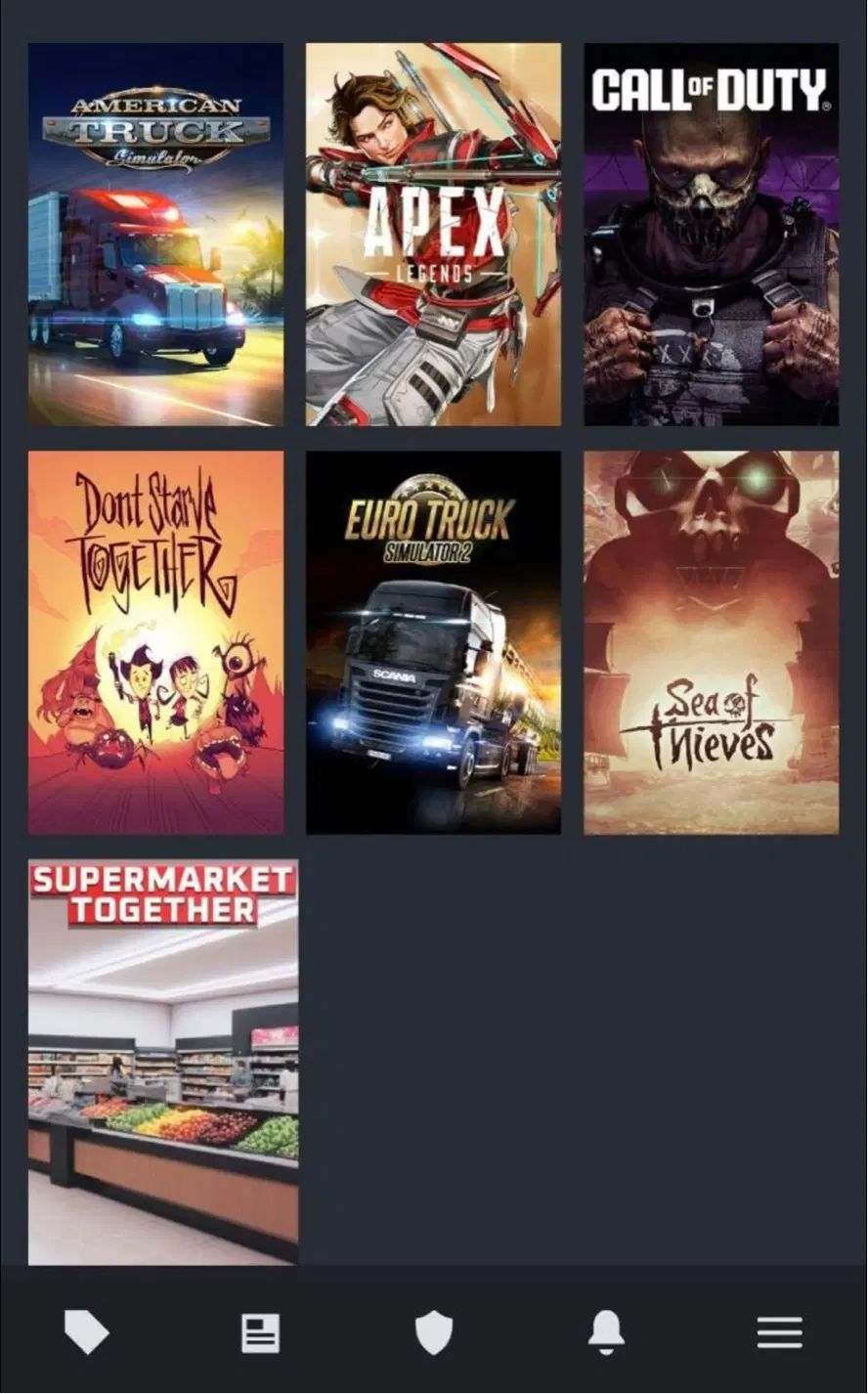This screenshot has width=868, height=1394.
Task: Switch to the News tab
Action: coord(260,1332)
